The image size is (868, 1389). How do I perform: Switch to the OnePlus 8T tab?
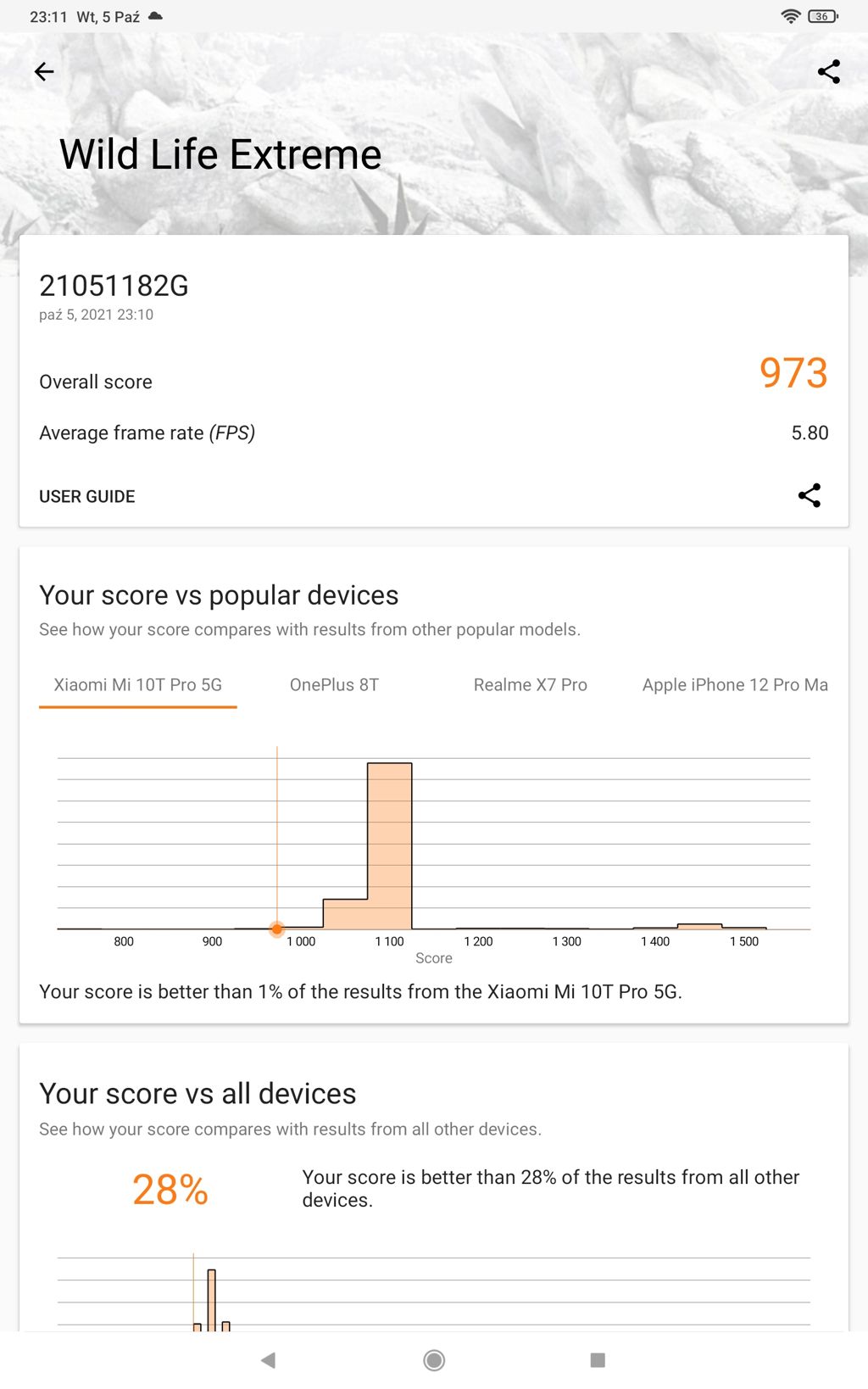[x=334, y=685]
